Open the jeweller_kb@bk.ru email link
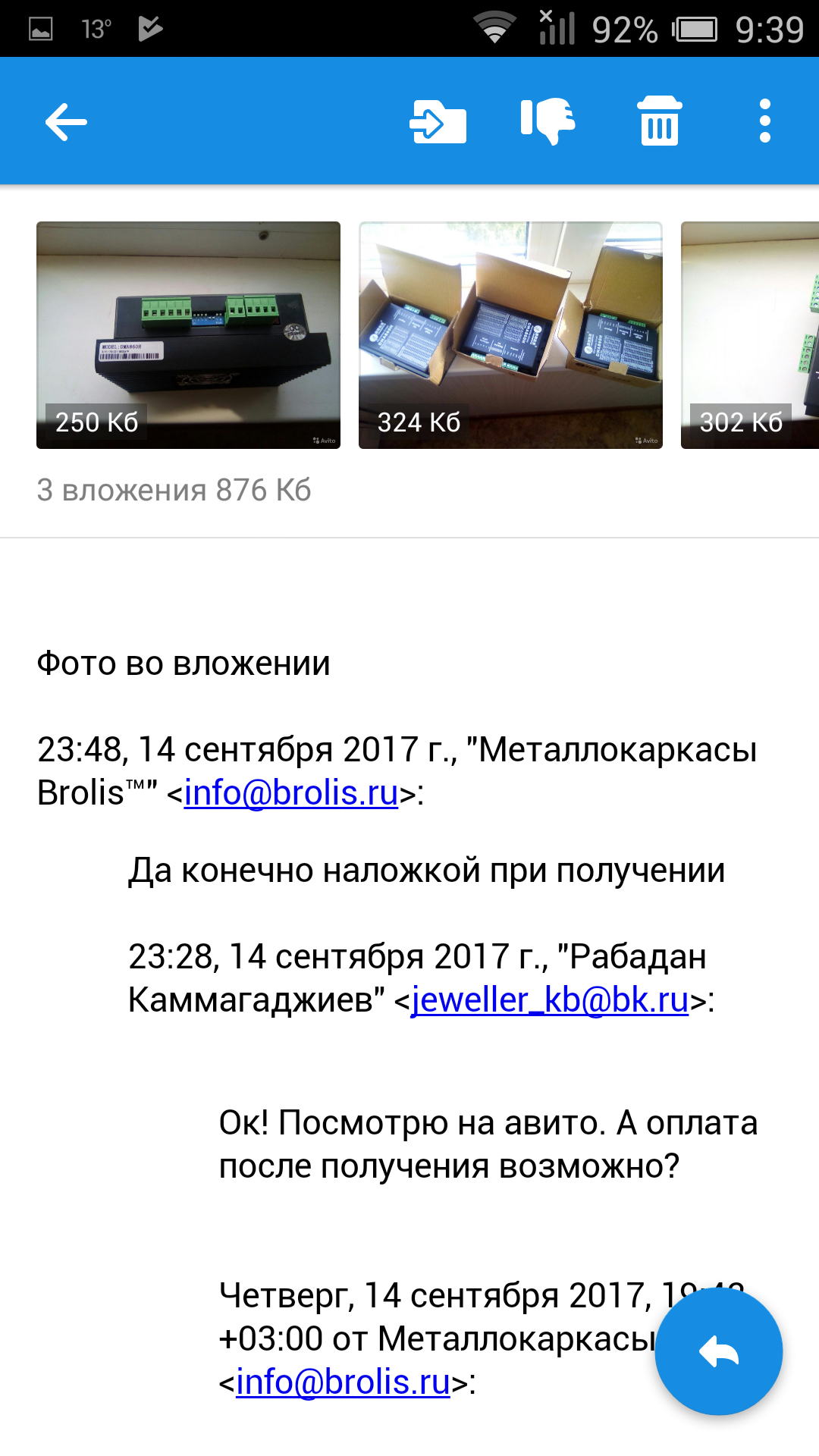This screenshot has width=819, height=1456. coord(550,1000)
